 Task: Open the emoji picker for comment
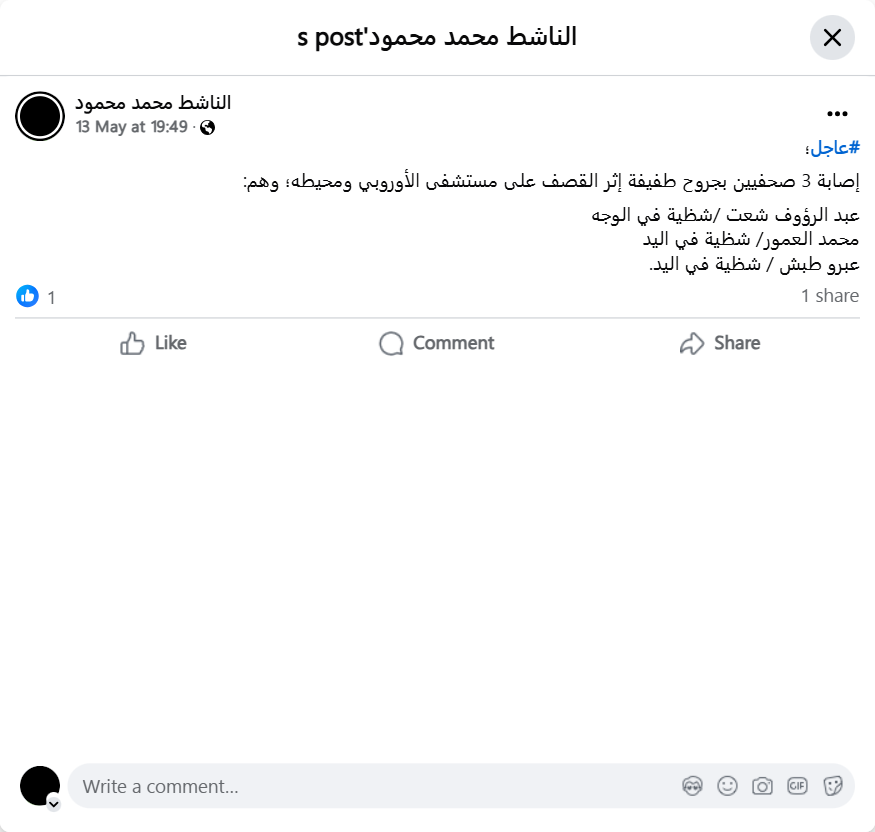(x=727, y=786)
